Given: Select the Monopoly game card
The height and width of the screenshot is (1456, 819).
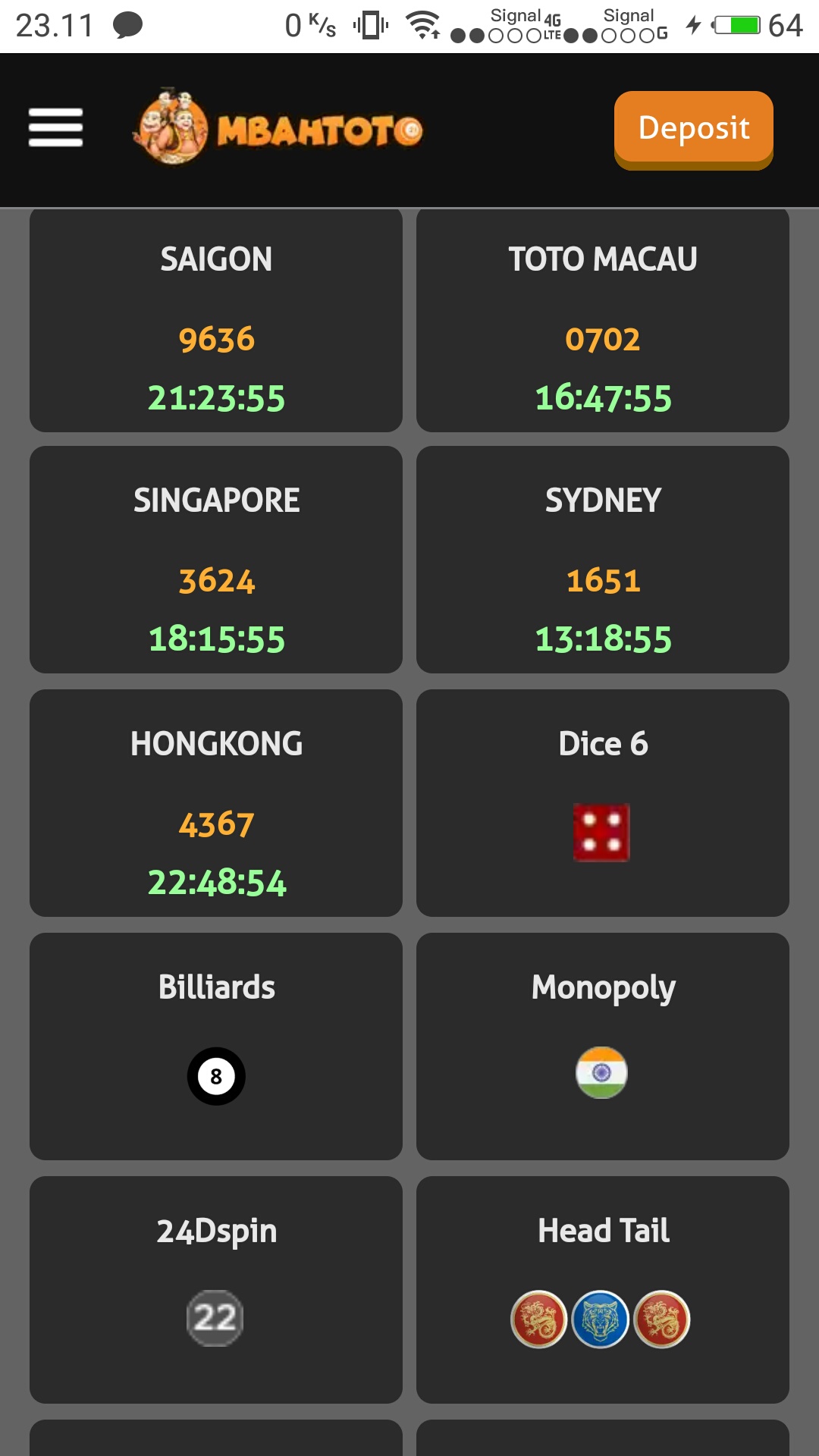Looking at the screenshot, I should point(603,1046).
